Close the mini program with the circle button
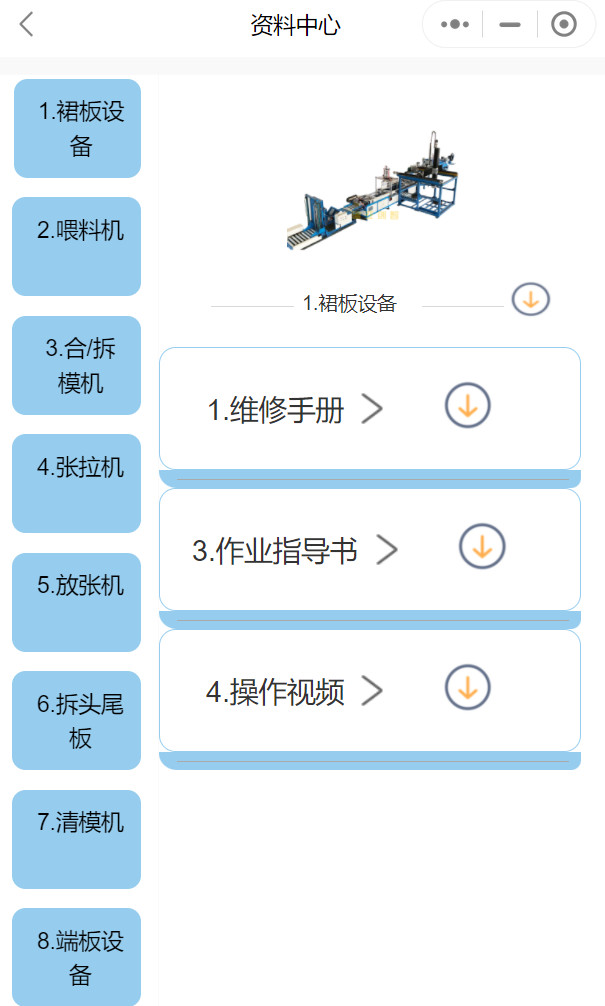 click(x=564, y=25)
